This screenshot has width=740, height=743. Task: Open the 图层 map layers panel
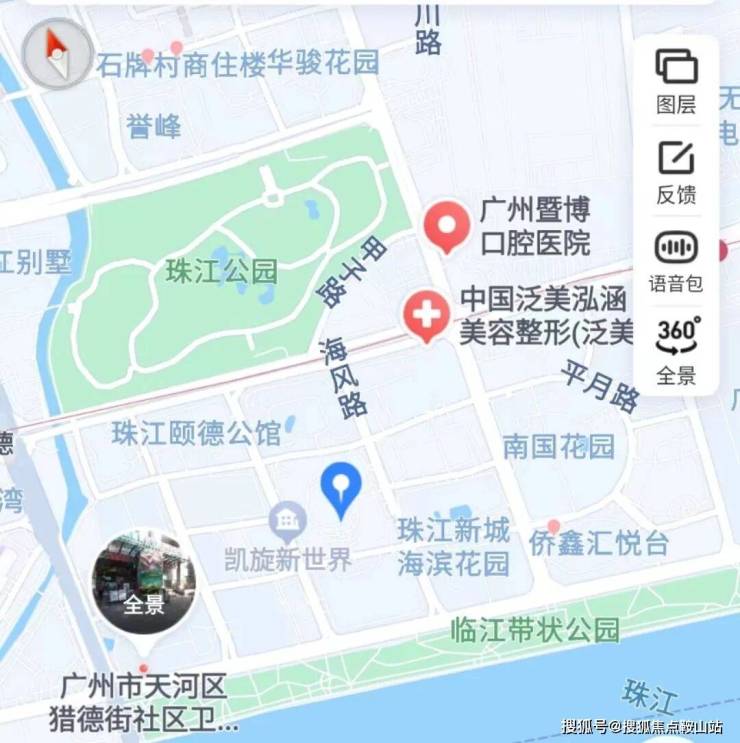tap(676, 80)
